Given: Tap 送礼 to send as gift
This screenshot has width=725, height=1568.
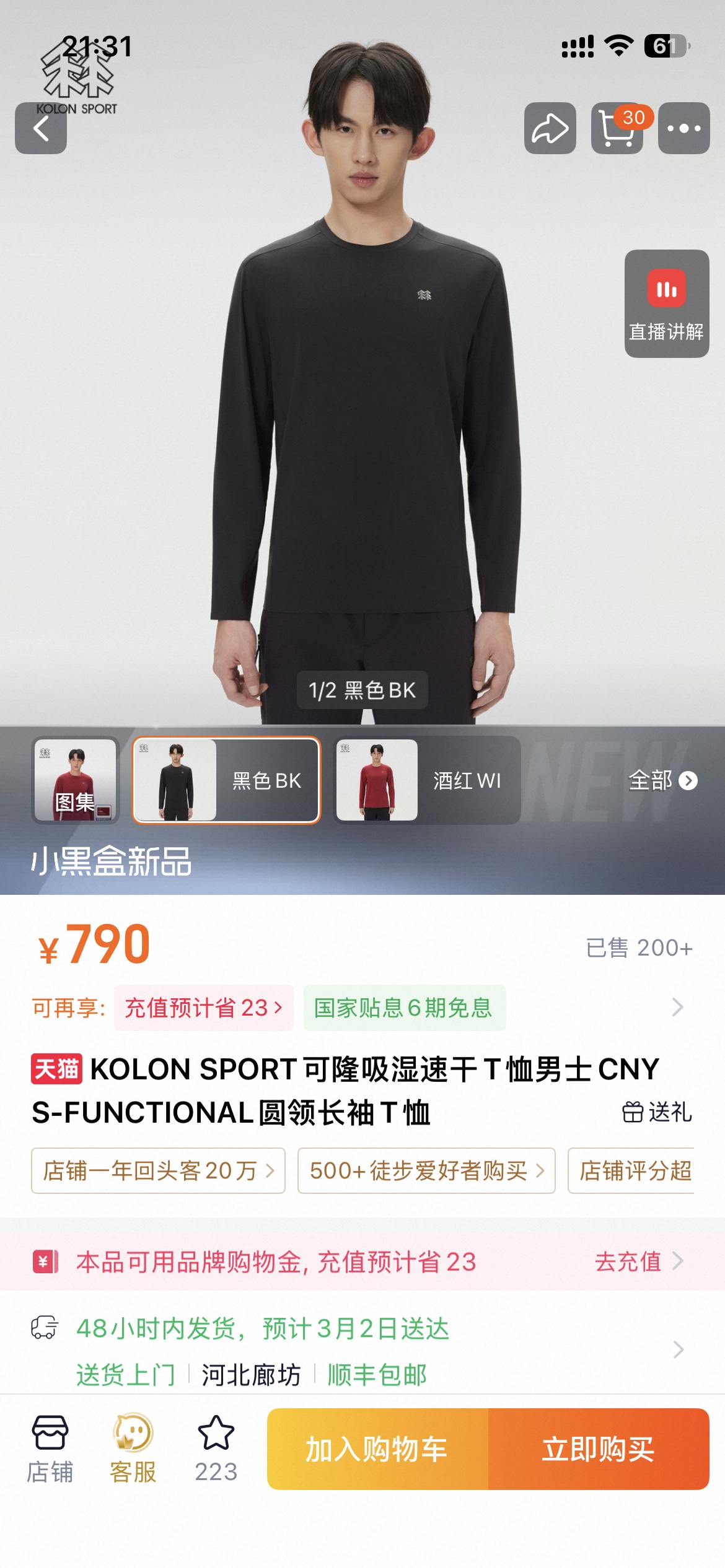Looking at the screenshot, I should pos(657,1112).
